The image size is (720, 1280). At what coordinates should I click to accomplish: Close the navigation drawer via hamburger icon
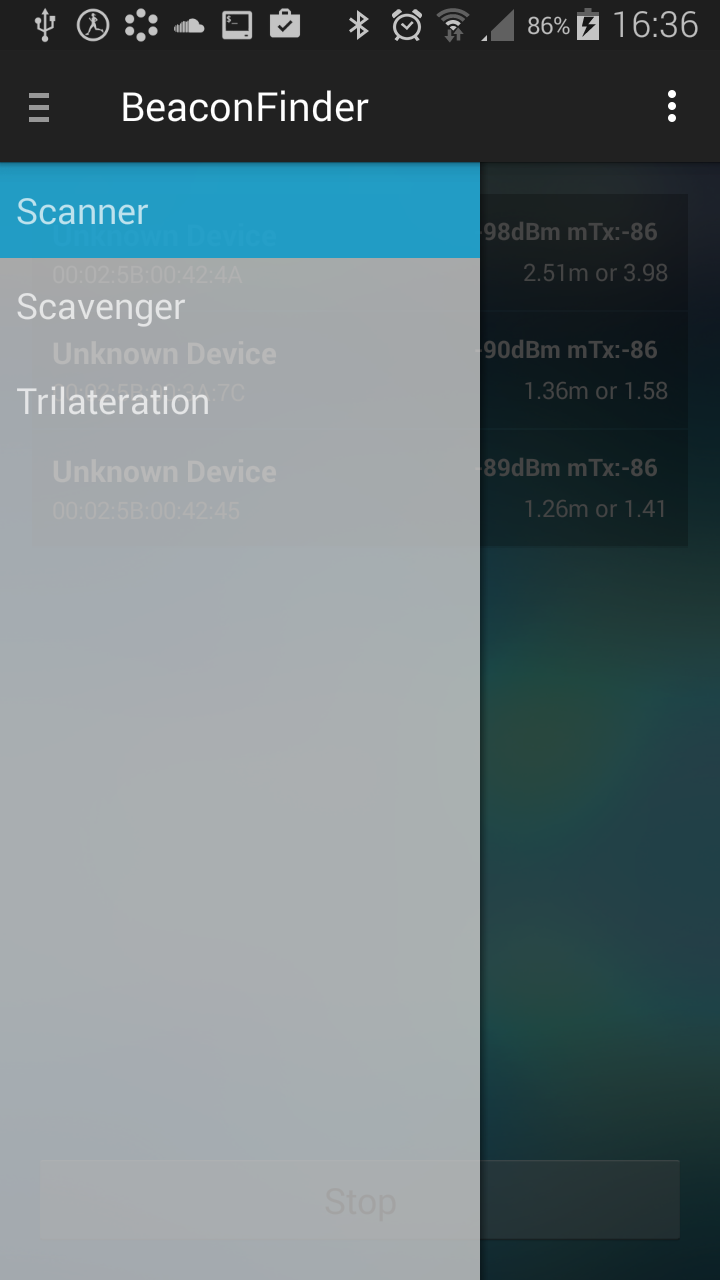pos(40,107)
